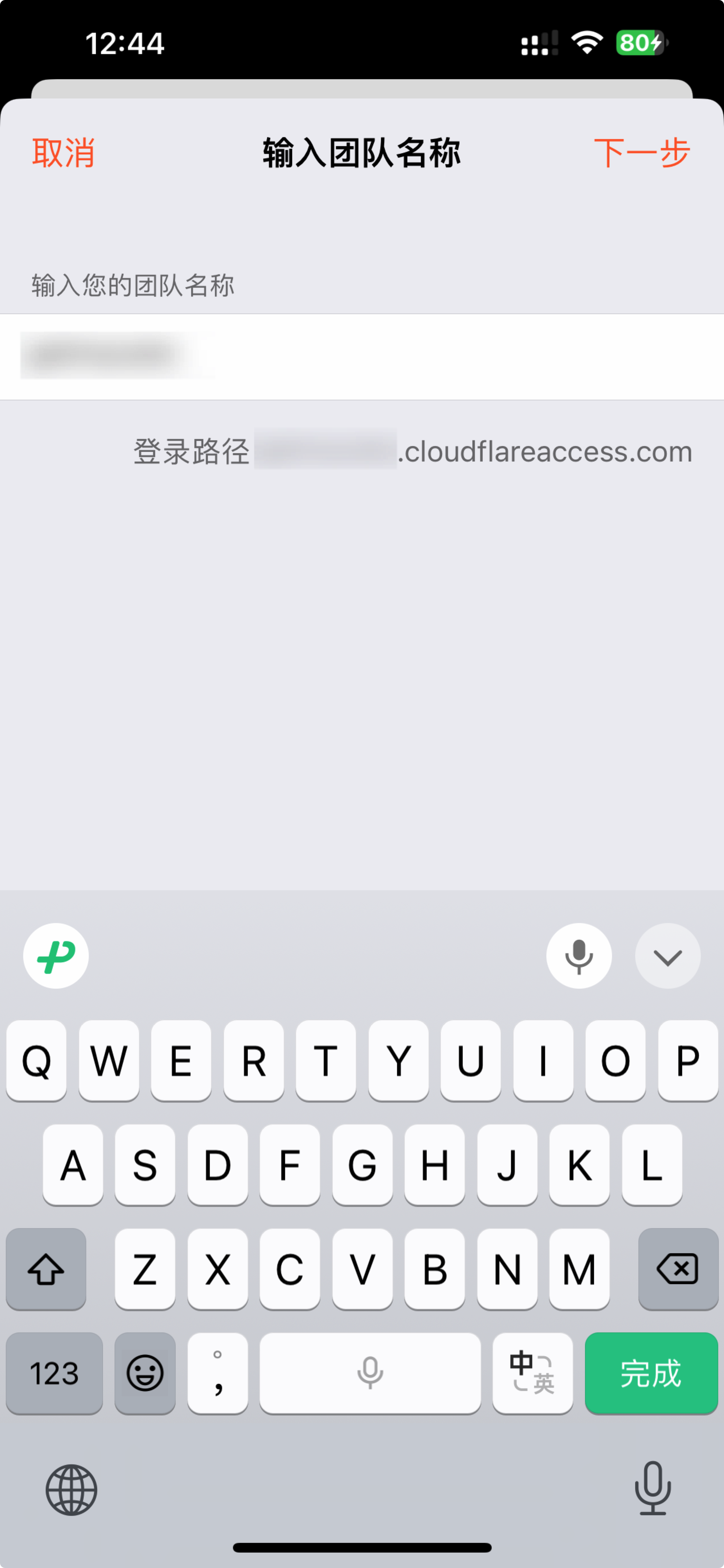Screen dimensions: 724x1568
Task: Switch between Chinese and English input
Action: pos(532,1373)
